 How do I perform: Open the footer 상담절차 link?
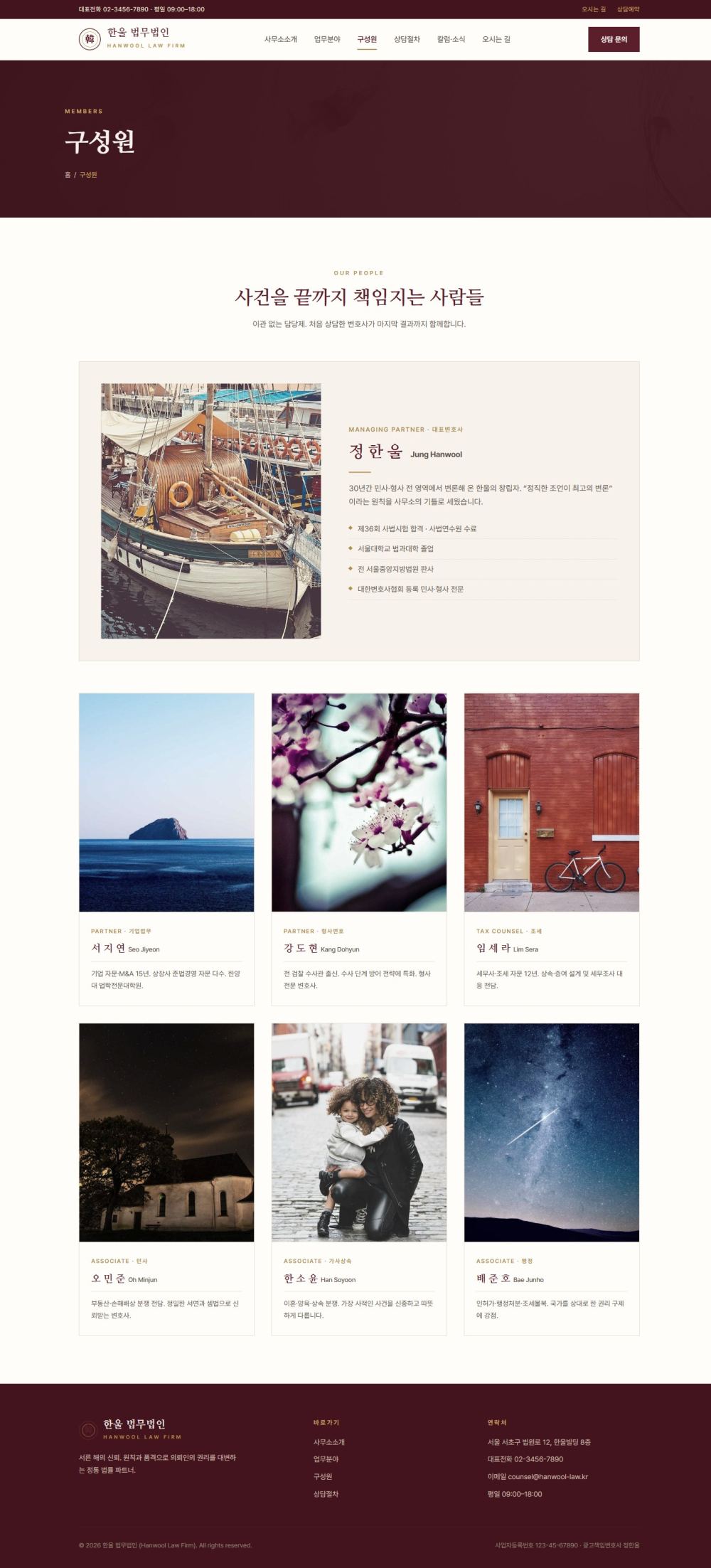326,1494
